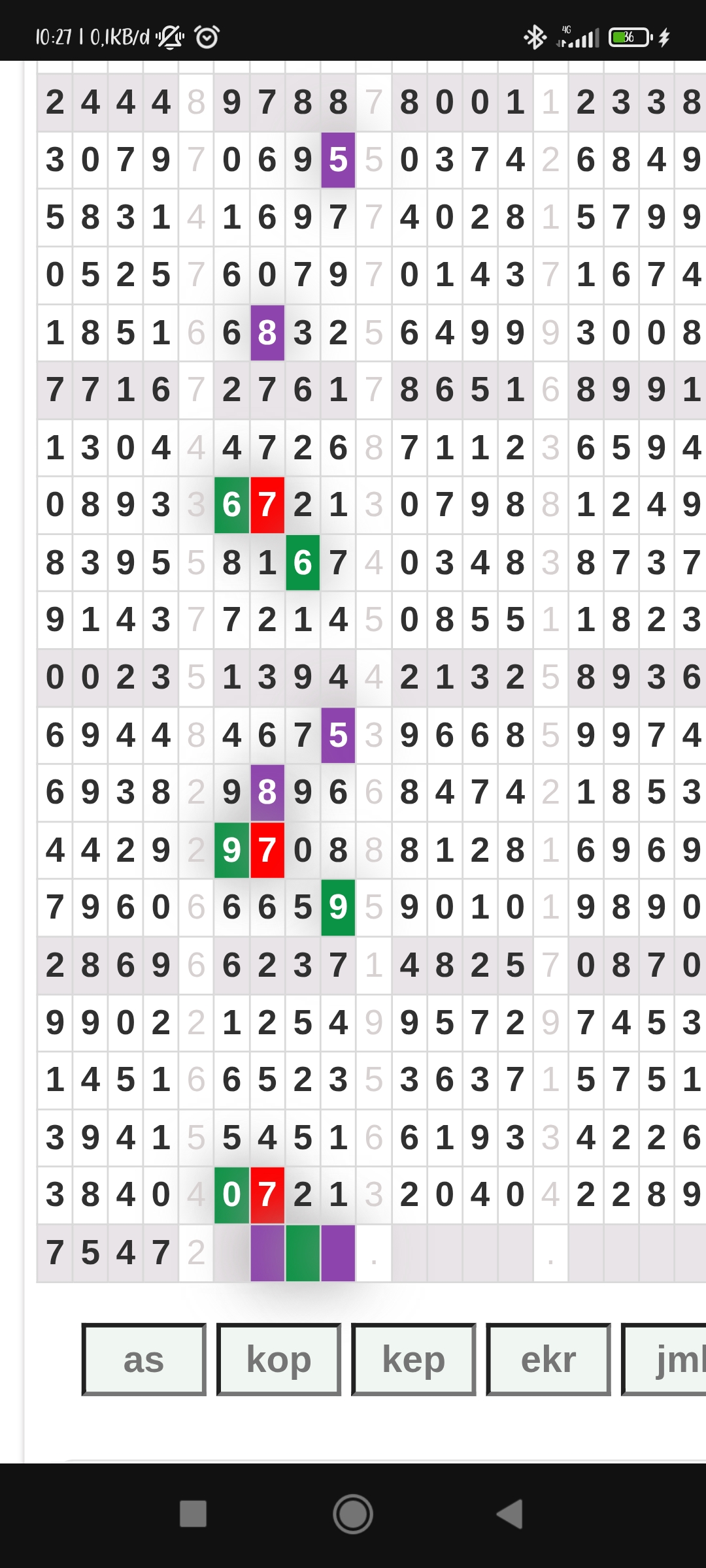Choose the 'kep' button
Screen dimensions: 706x1568
pos(413,1360)
